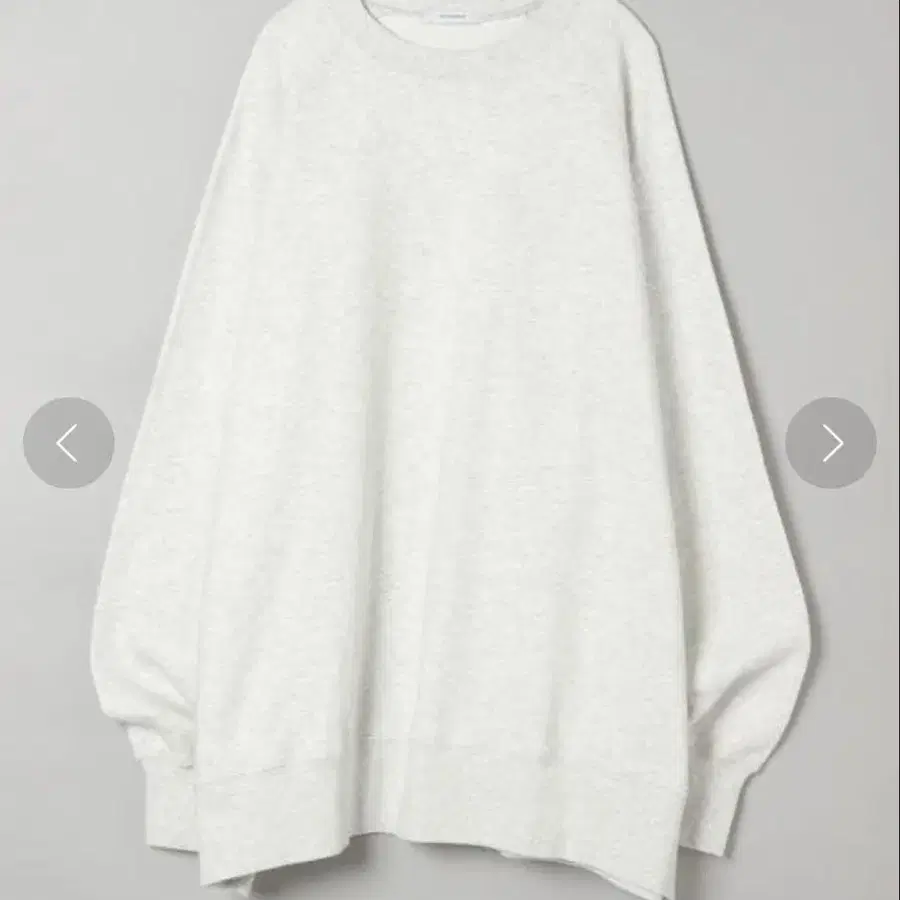Show the next product image
This screenshot has height=900, width=900.
click(x=831, y=443)
